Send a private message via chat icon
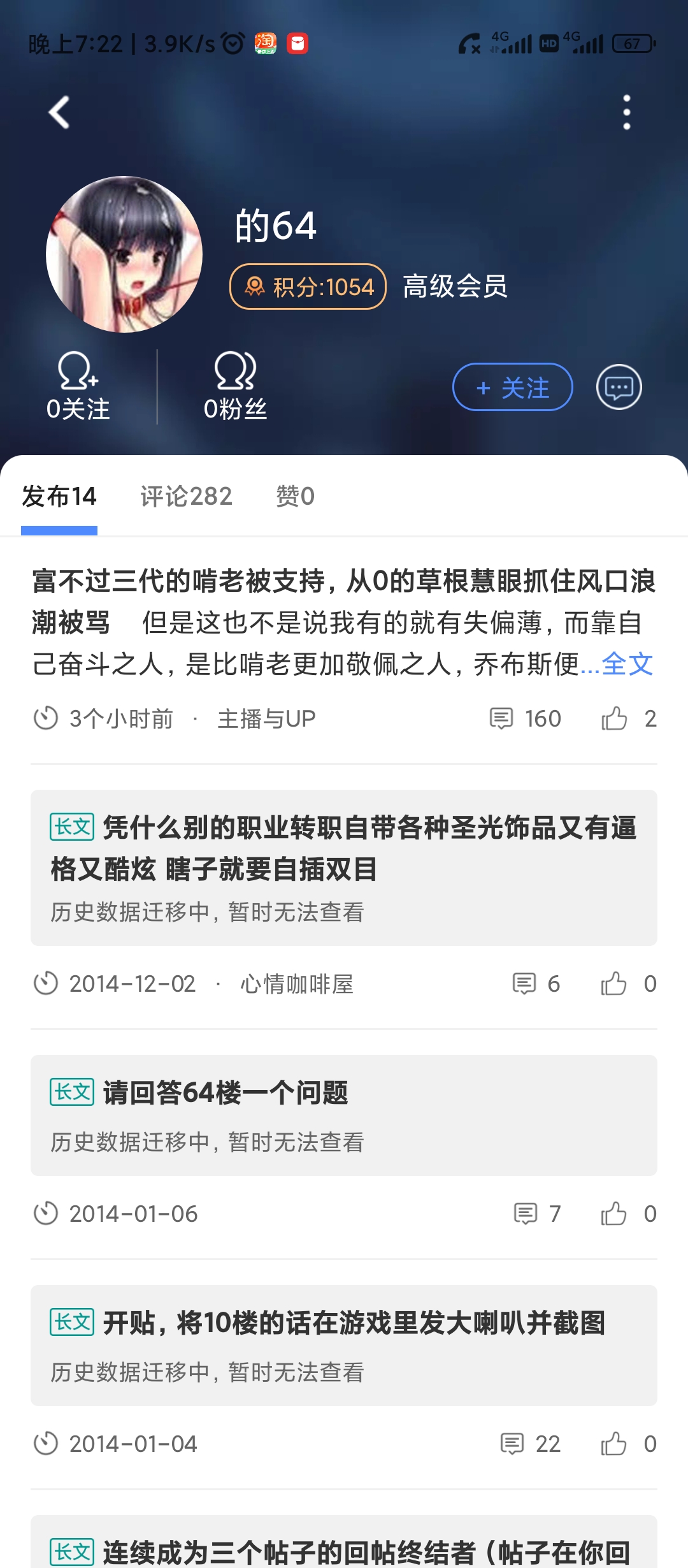The width and height of the screenshot is (688, 1568). [x=619, y=387]
